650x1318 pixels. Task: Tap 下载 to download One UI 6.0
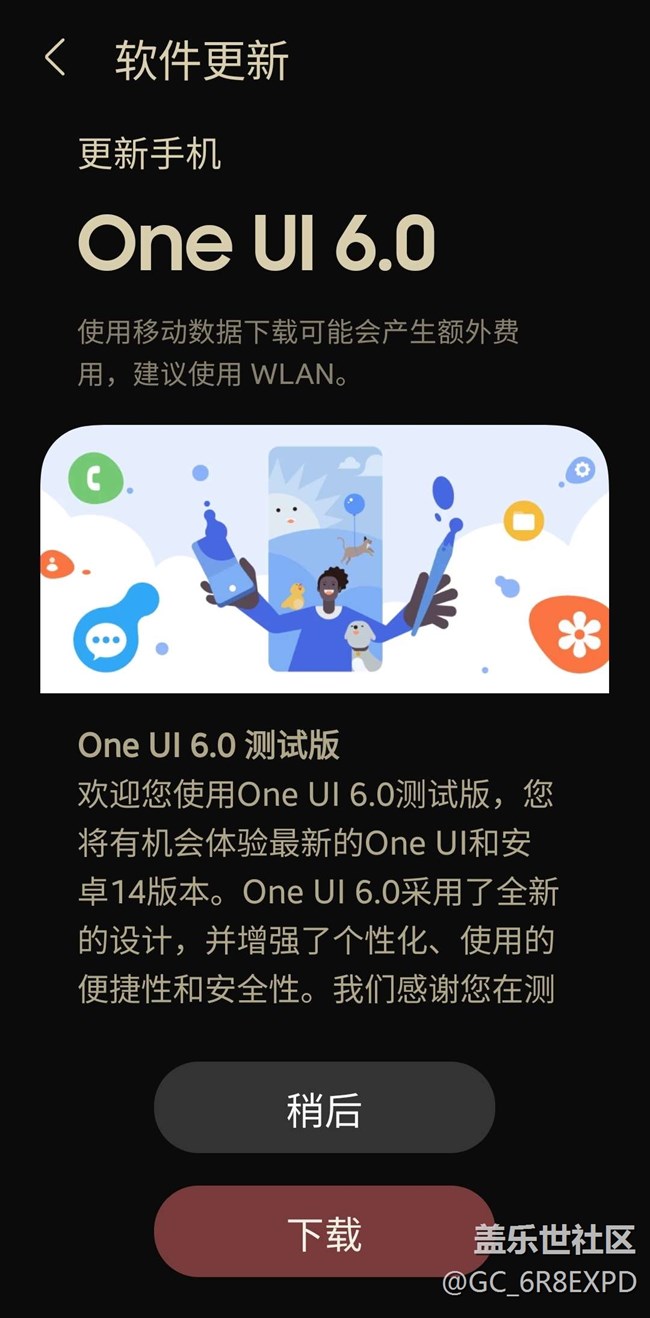pos(324,1232)
